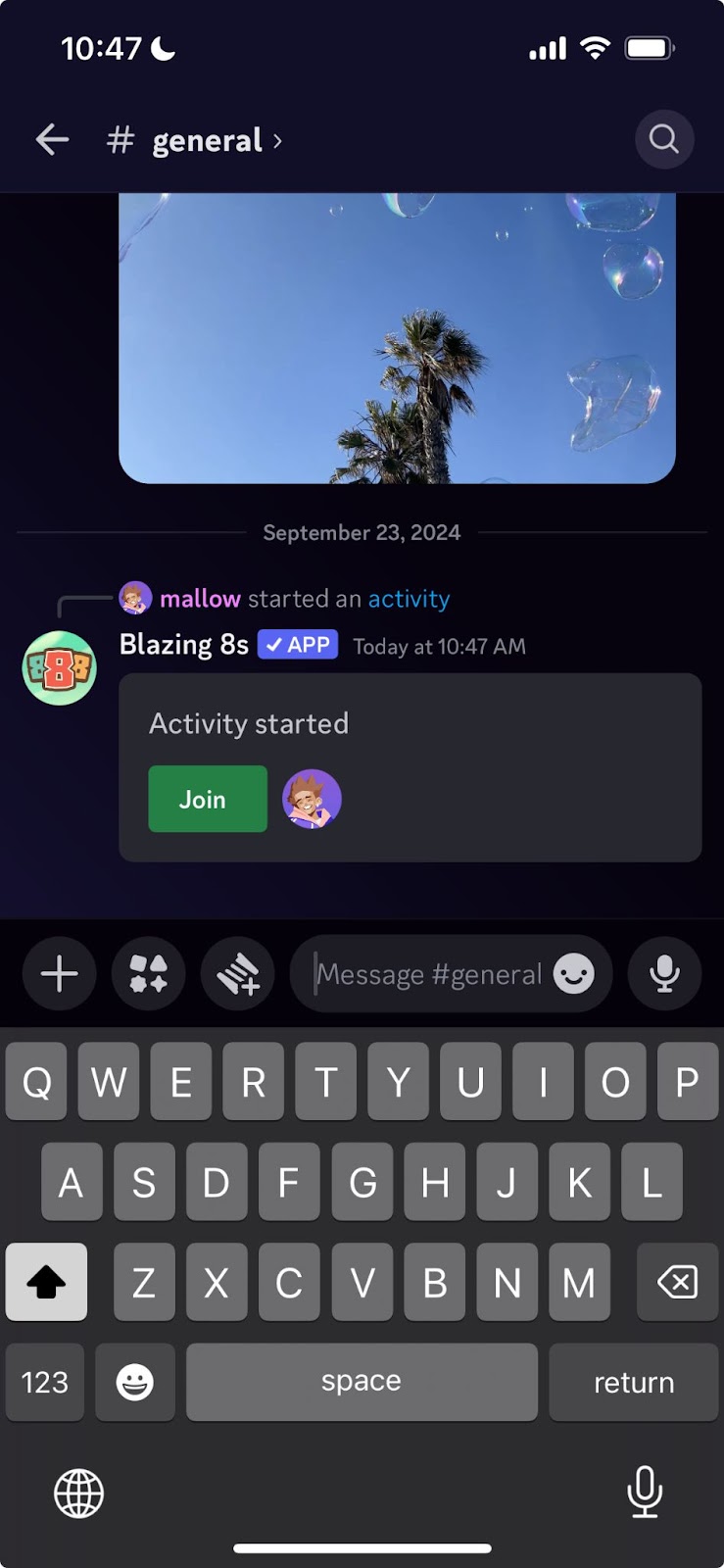Image resolution: width=724 pixels, height=1568 pixels.
Task: Open the general channel details
Action: pos(207,141)
